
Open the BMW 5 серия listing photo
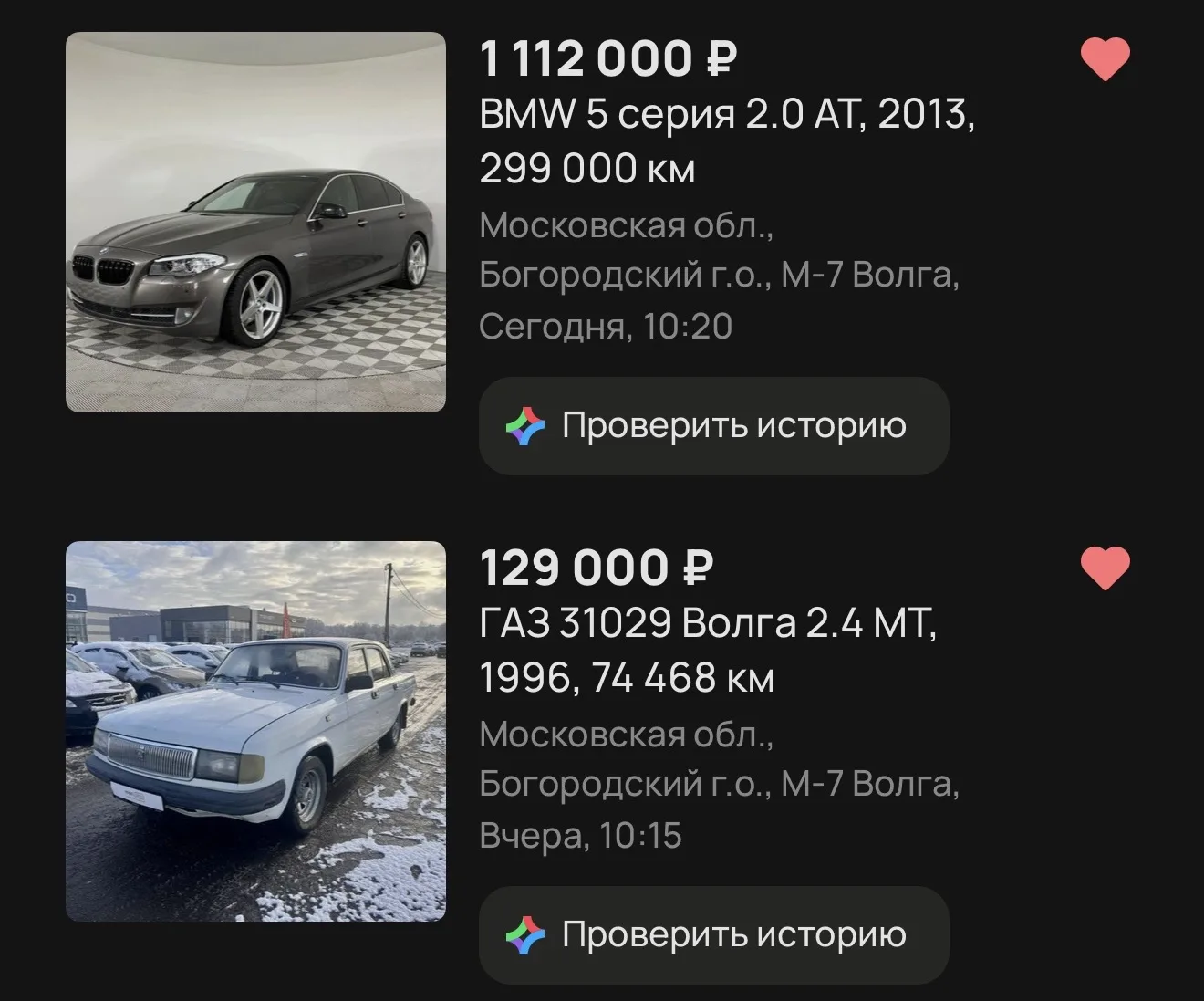pos(255,222)
